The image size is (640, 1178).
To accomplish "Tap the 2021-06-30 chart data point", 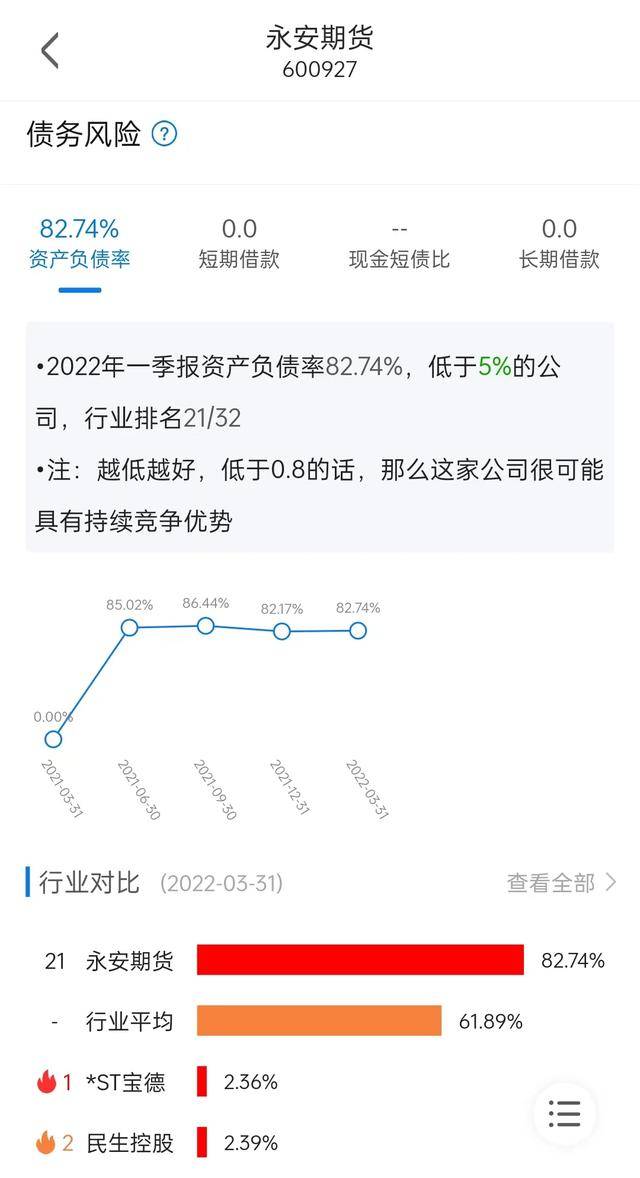I will pyautogui.click(x=129, y=628).
